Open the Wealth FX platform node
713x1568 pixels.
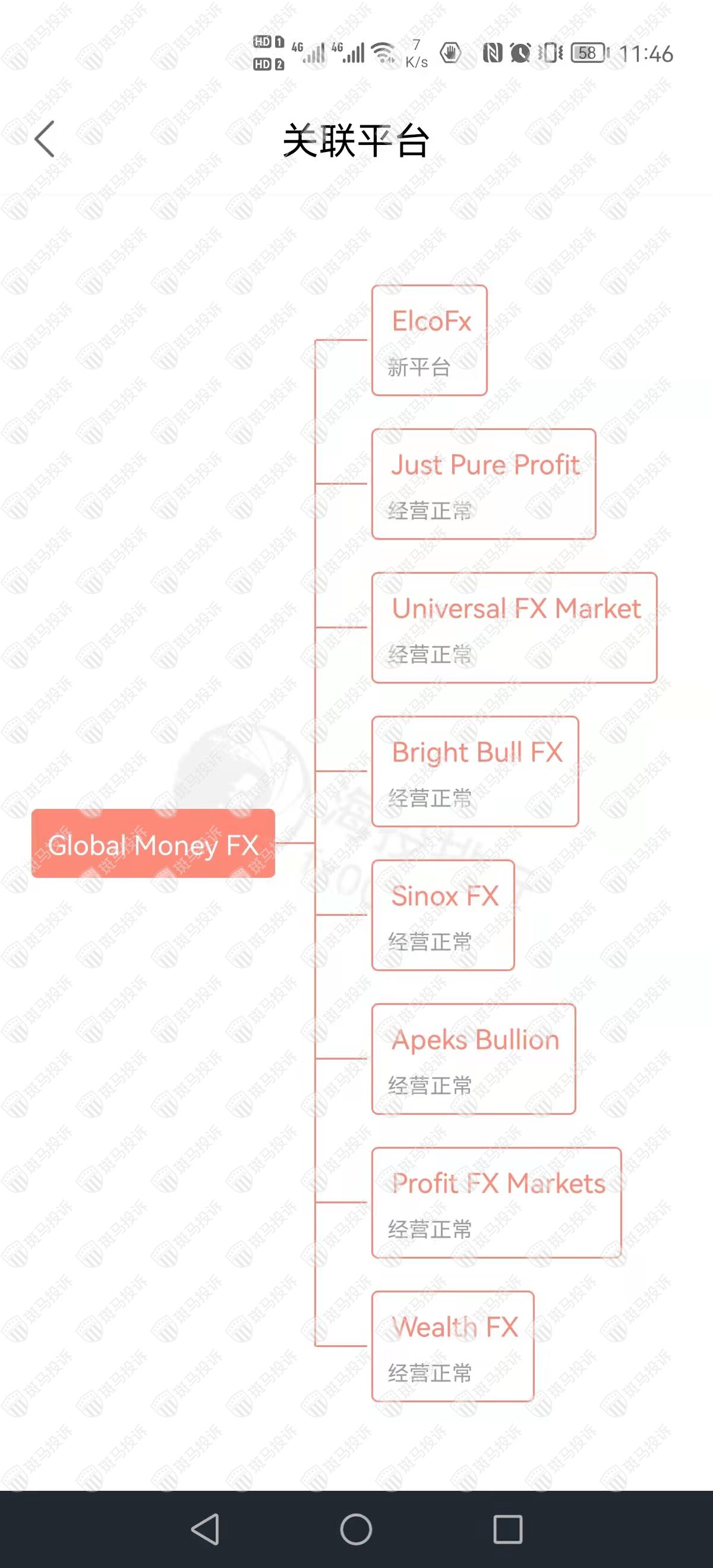tap(452, 1346)
